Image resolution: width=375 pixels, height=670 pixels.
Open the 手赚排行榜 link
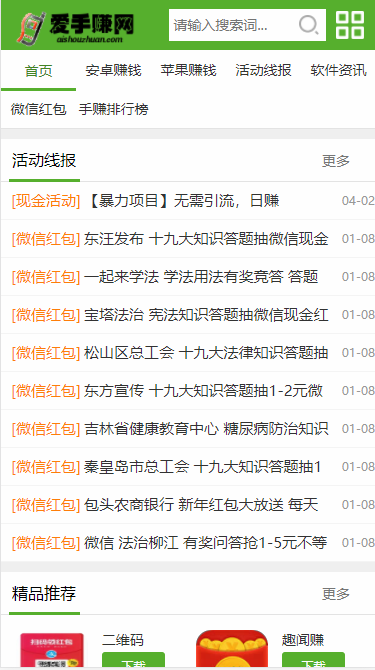pyautogui.click(x=114, y=109)
